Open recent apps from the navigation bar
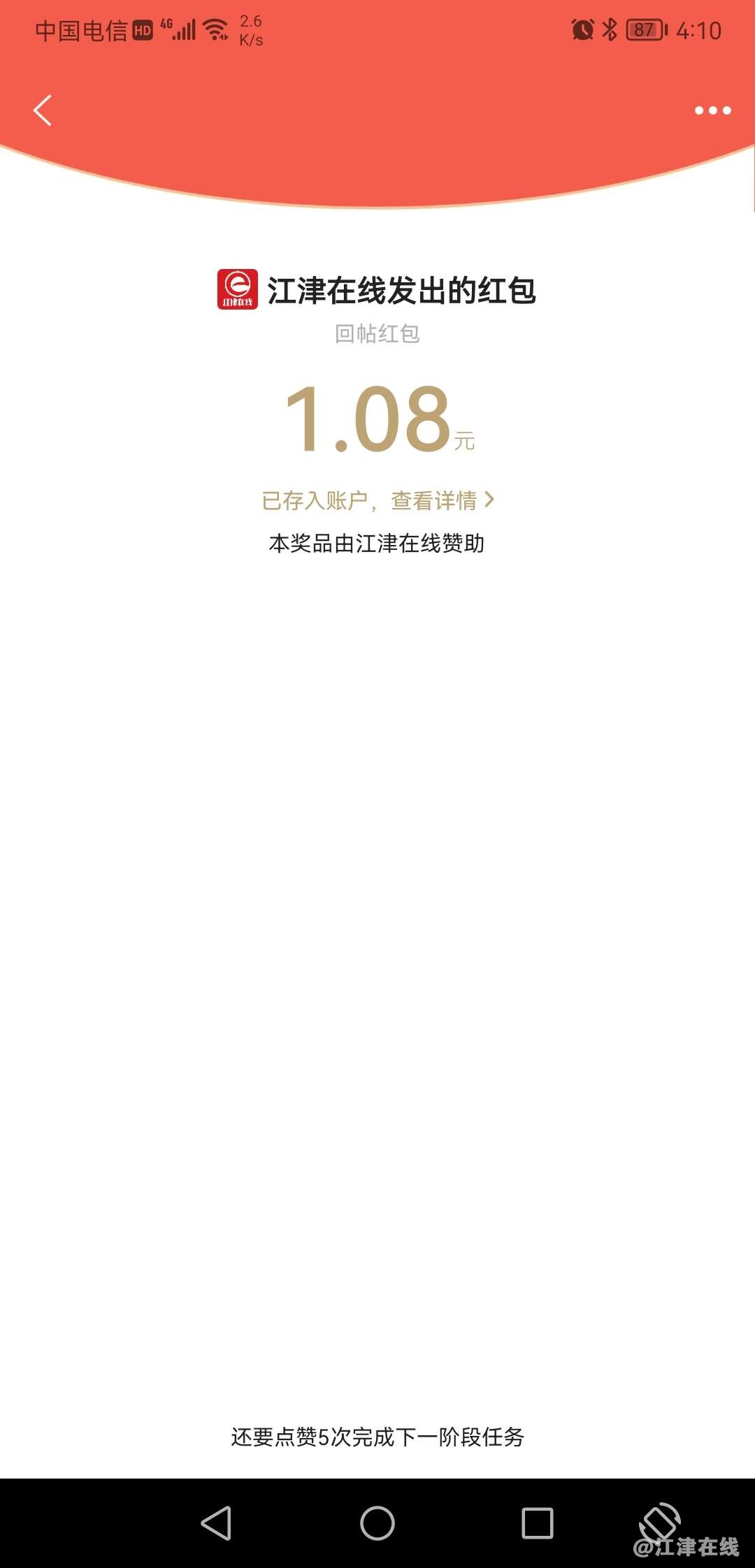Image resolution: width=755 pixels, height=1568 pixels. 538,1523
